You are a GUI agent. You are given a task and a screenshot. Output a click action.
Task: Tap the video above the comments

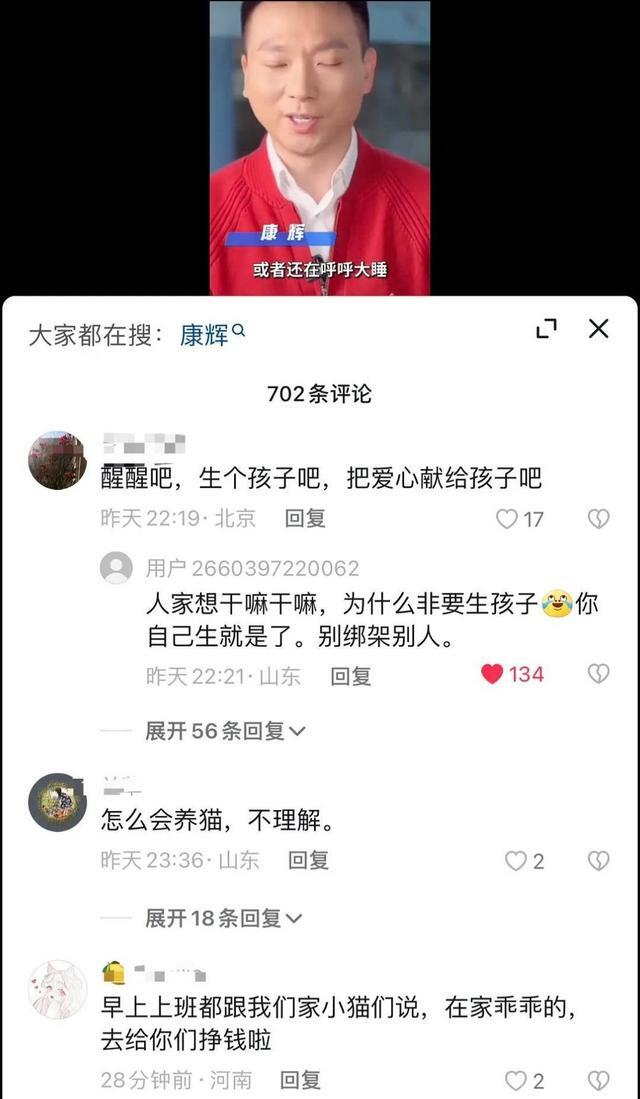(x=320, y=148)
